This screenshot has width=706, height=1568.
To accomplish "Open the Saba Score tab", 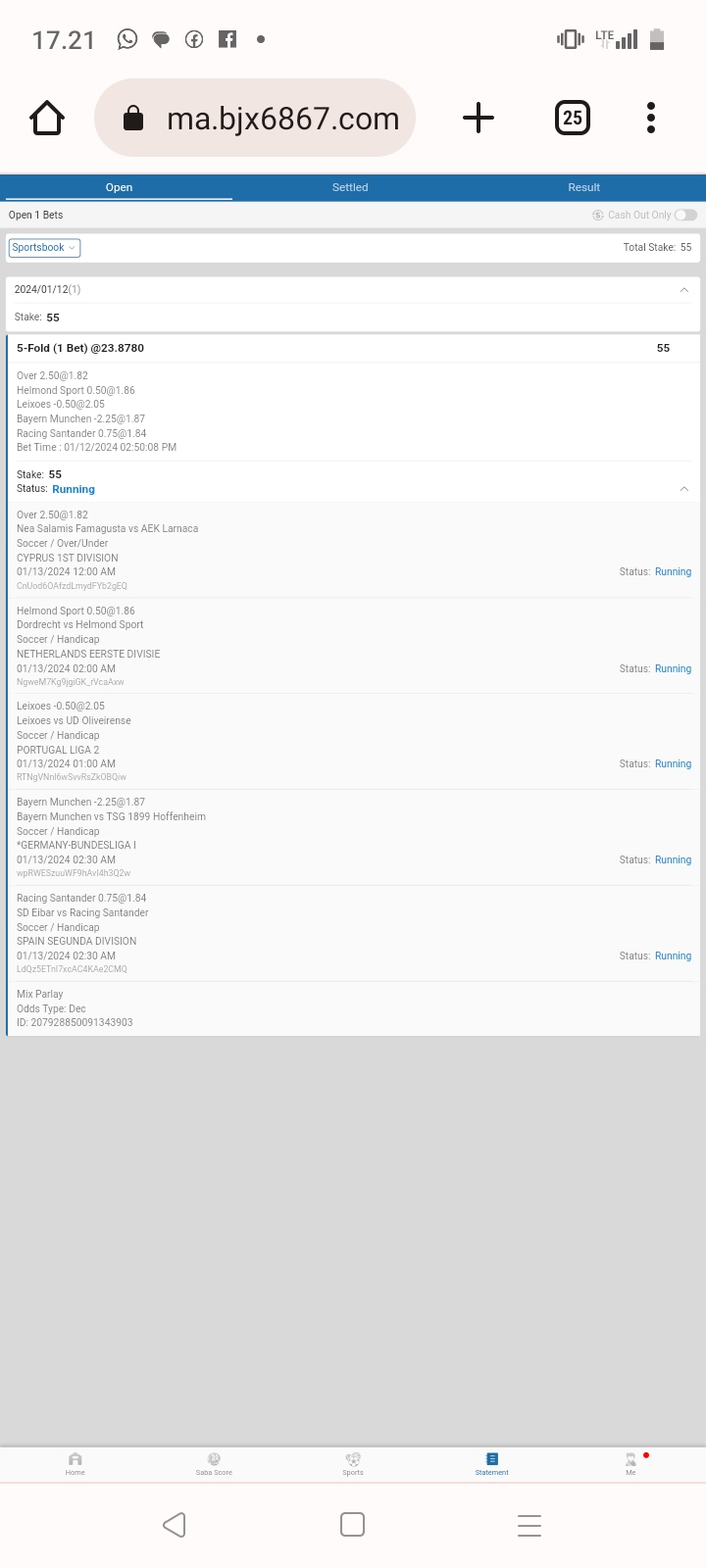I will point(214,1463).
